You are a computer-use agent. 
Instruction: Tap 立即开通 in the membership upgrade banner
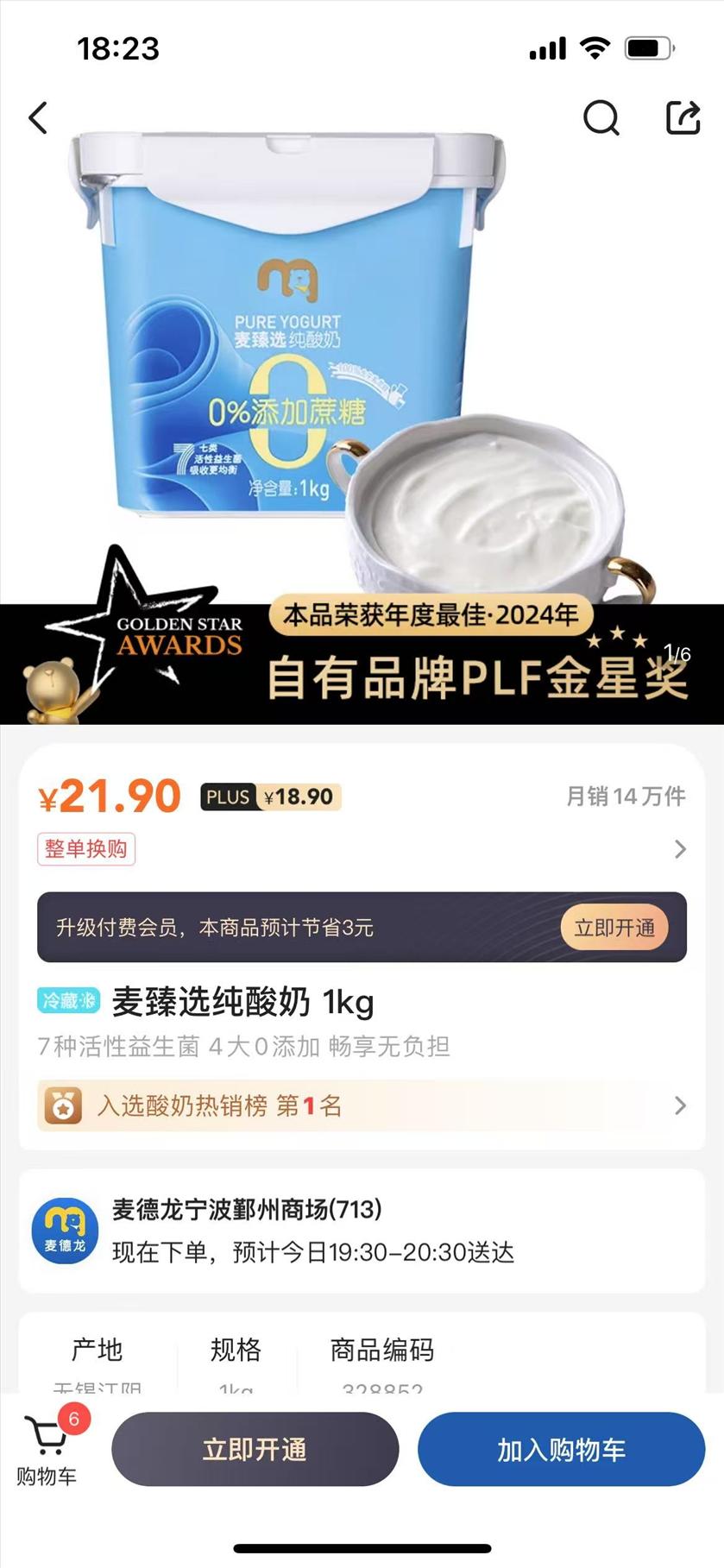click(614, 928)
